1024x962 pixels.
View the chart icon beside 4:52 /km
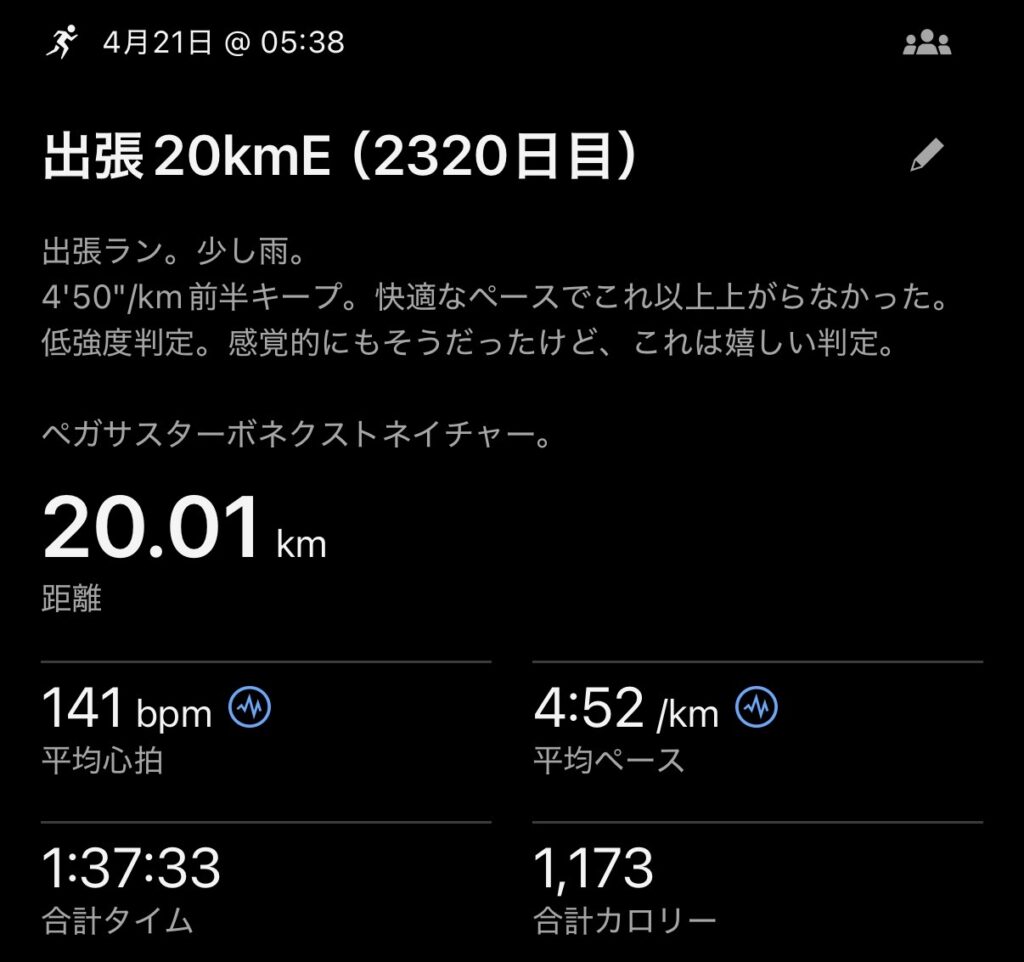click(757, 709)
